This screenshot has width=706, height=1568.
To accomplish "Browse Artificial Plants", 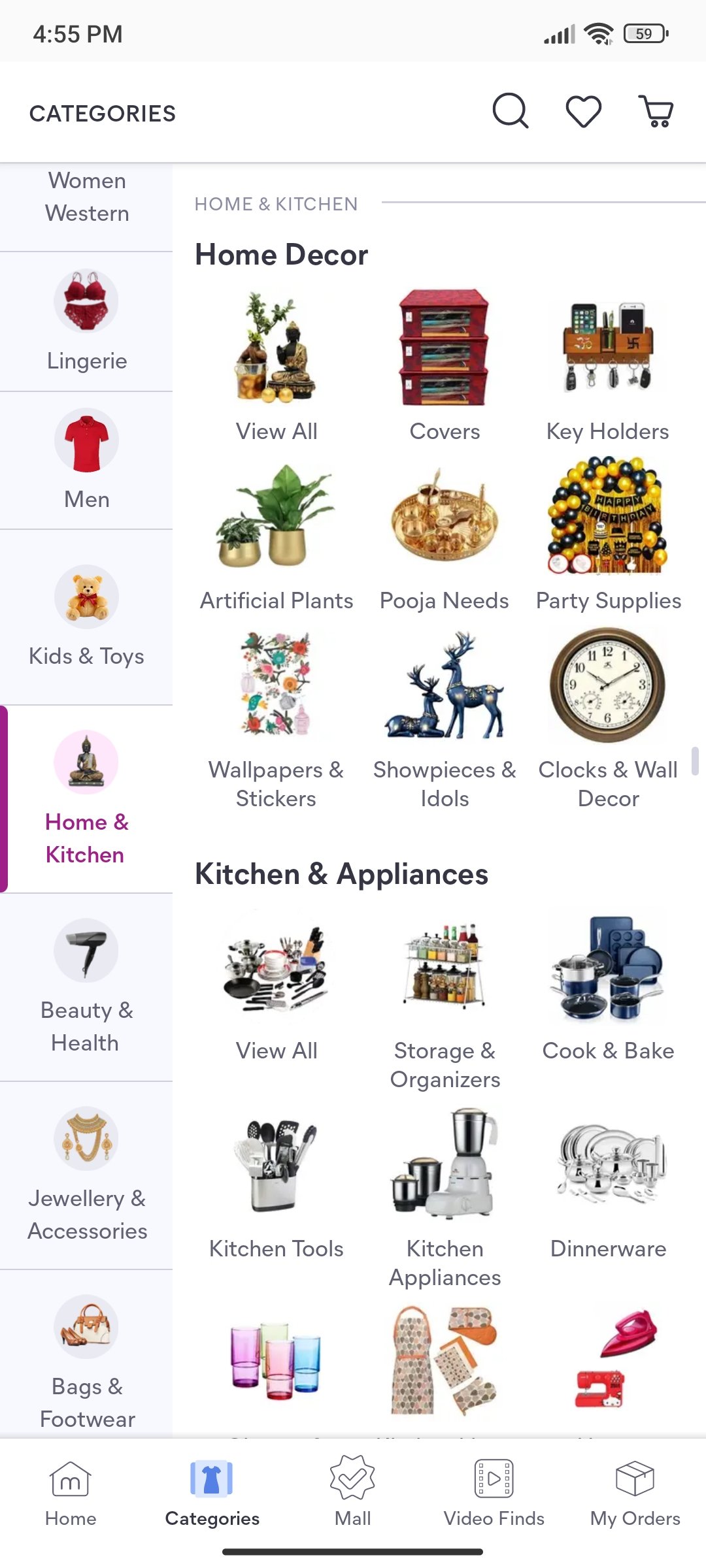I will (x=277, y=536).
